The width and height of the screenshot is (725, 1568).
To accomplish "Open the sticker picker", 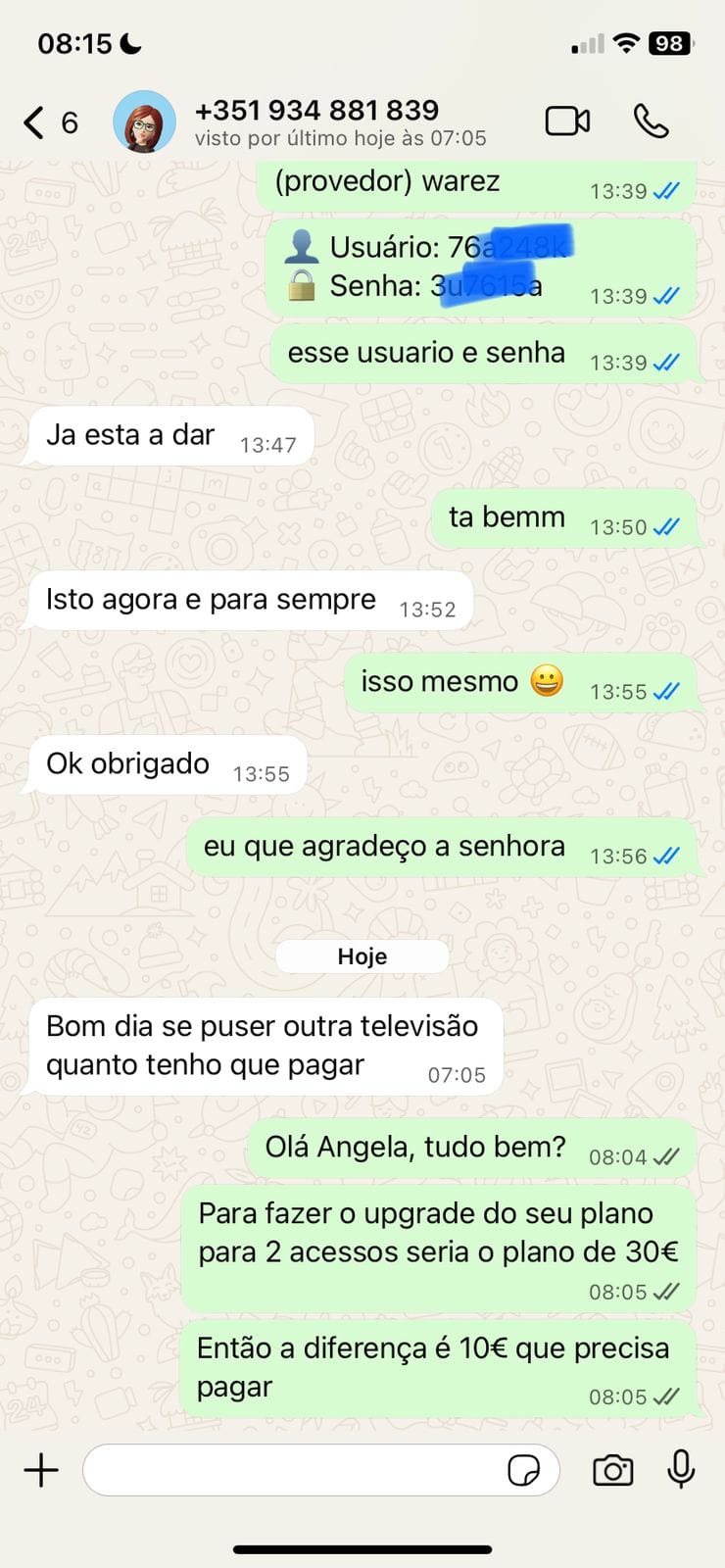I will click(x=524, y=1470).
